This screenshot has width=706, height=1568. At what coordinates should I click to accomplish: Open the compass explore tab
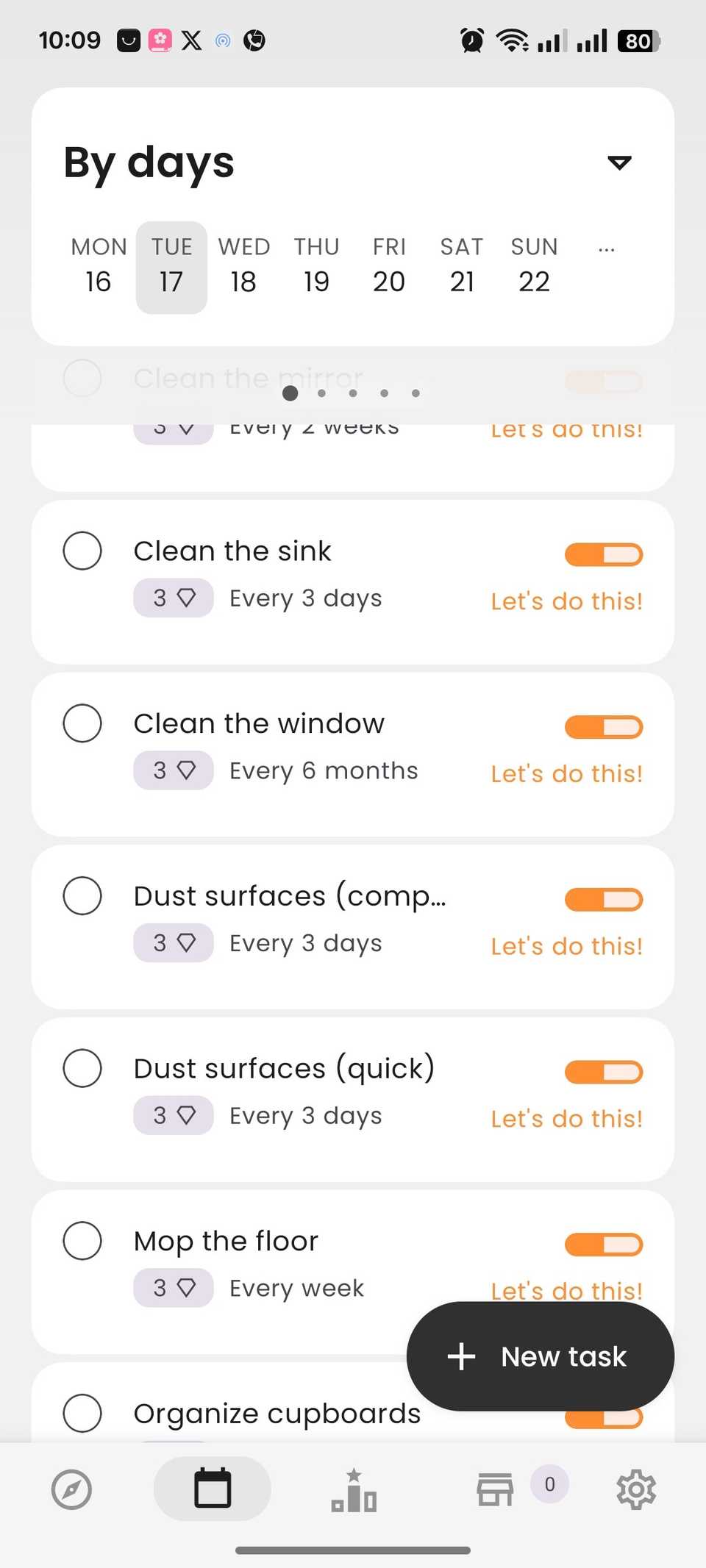pyautogui.click(x=71, y=1490)
